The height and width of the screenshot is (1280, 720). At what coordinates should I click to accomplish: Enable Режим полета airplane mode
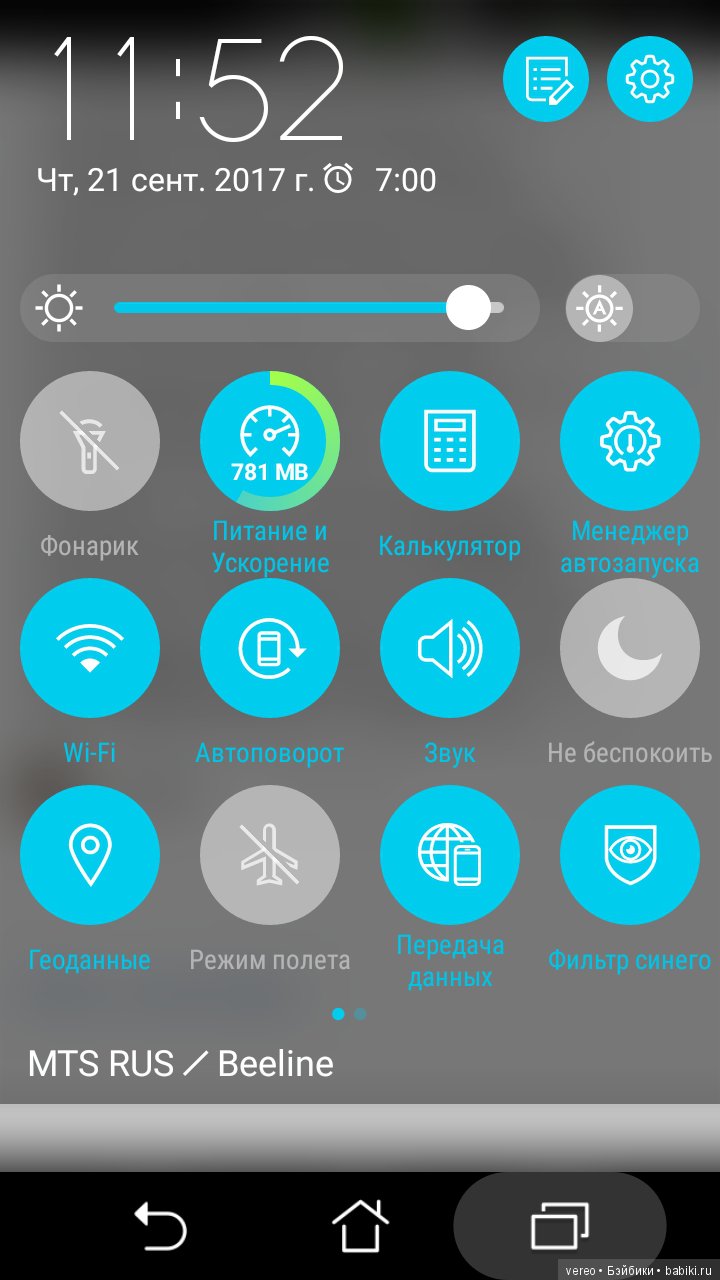(x=270, y=855)
